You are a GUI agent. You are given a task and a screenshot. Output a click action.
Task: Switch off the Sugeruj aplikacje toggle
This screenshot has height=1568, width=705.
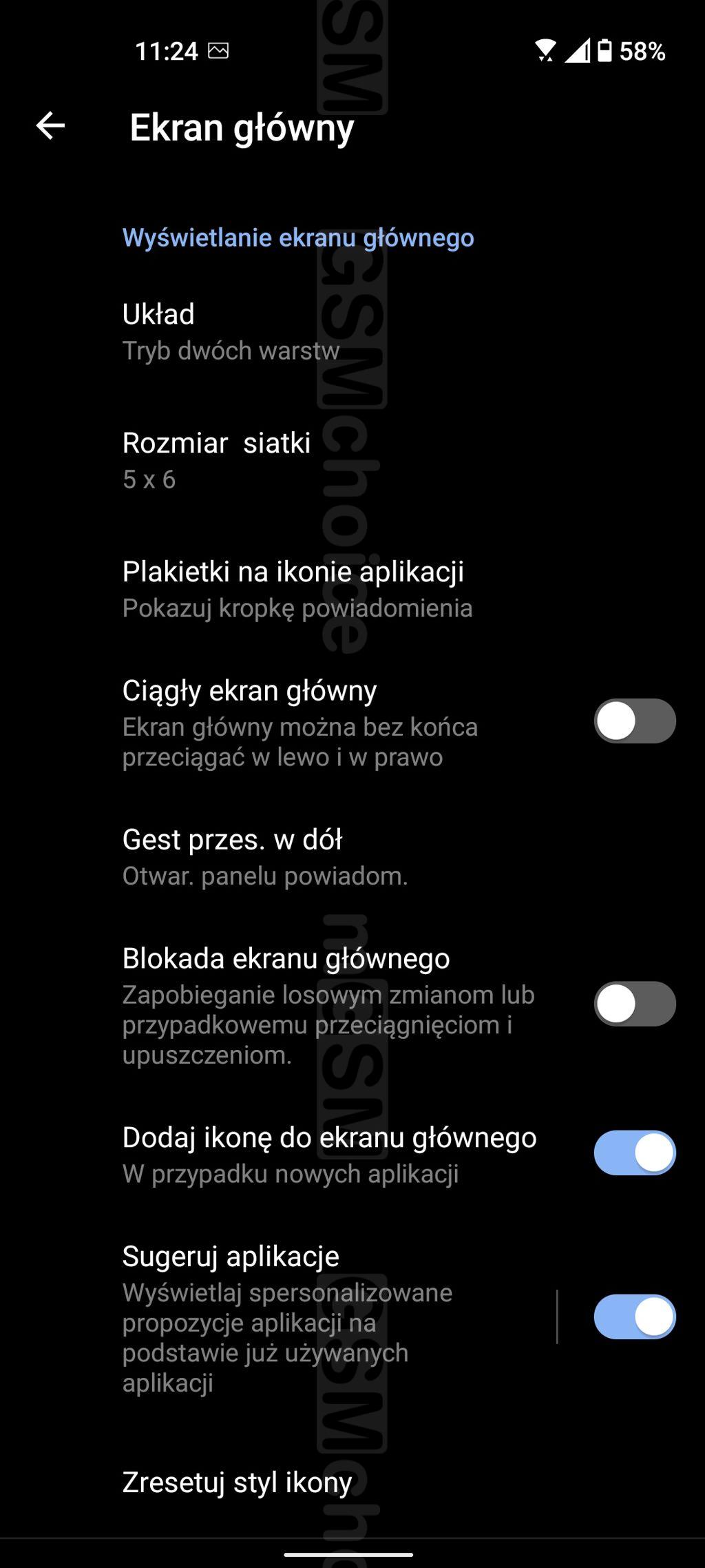(634, 1317)
